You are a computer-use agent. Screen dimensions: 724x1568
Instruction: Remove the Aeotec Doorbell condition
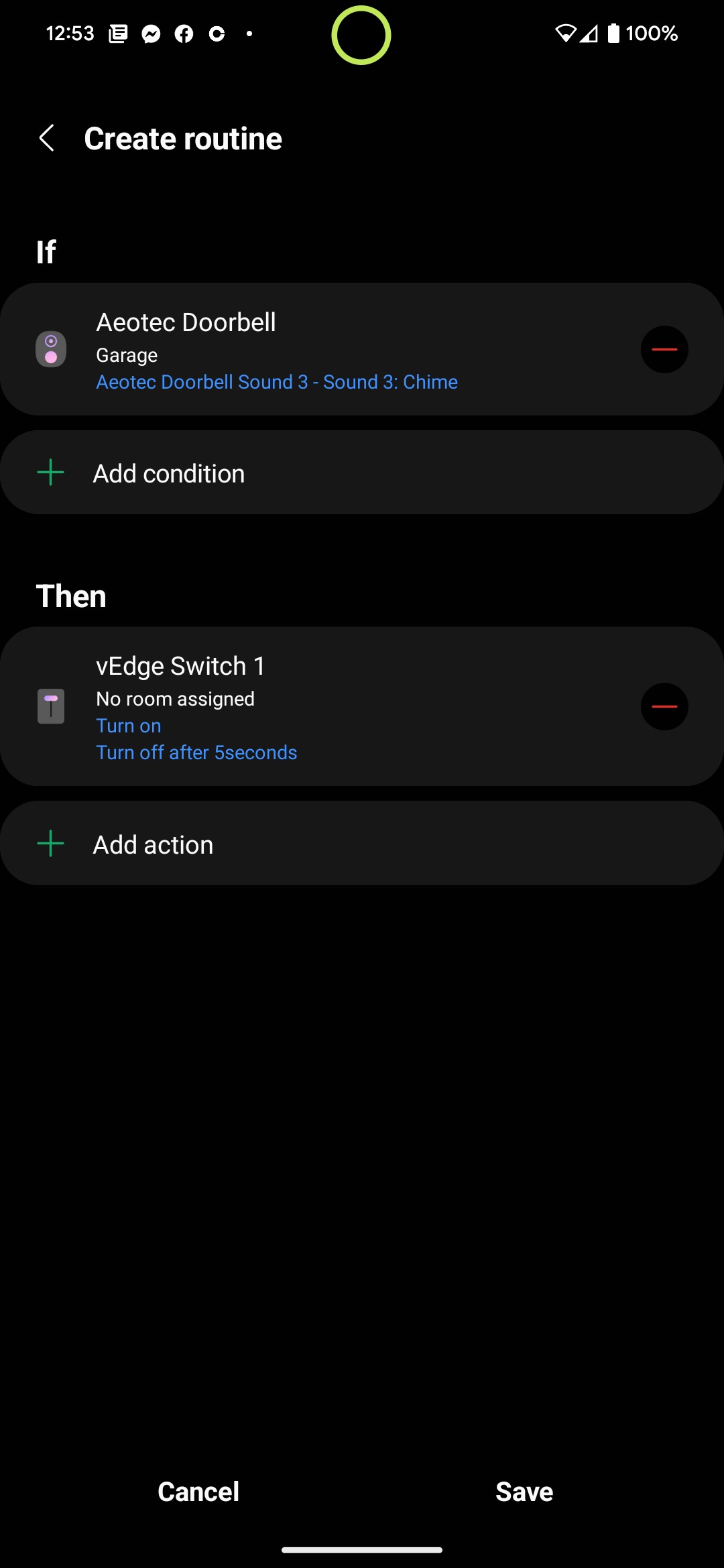click(x=664, y=349)
